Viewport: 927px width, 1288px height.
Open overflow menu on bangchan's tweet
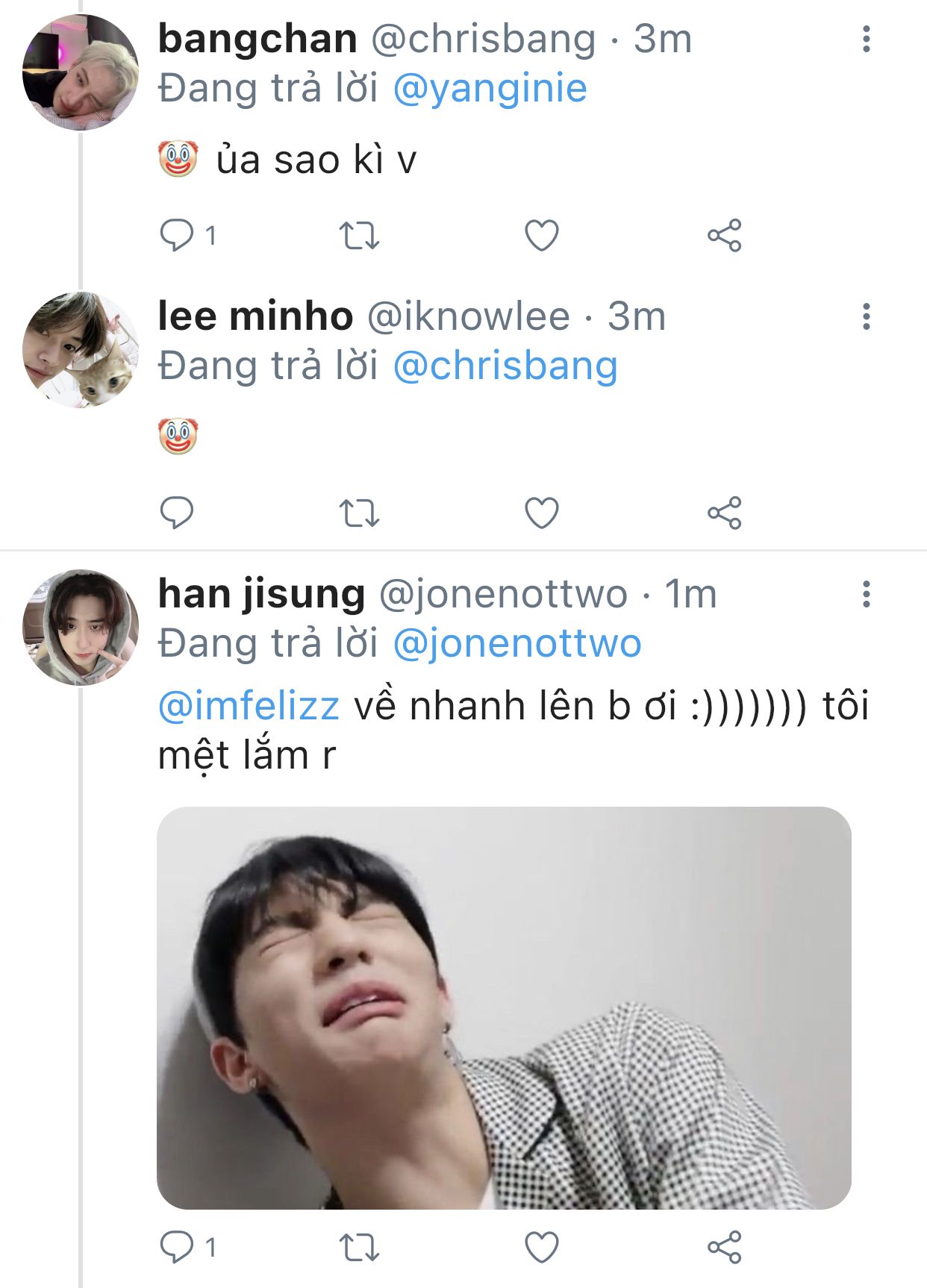(x=866, y=39)
